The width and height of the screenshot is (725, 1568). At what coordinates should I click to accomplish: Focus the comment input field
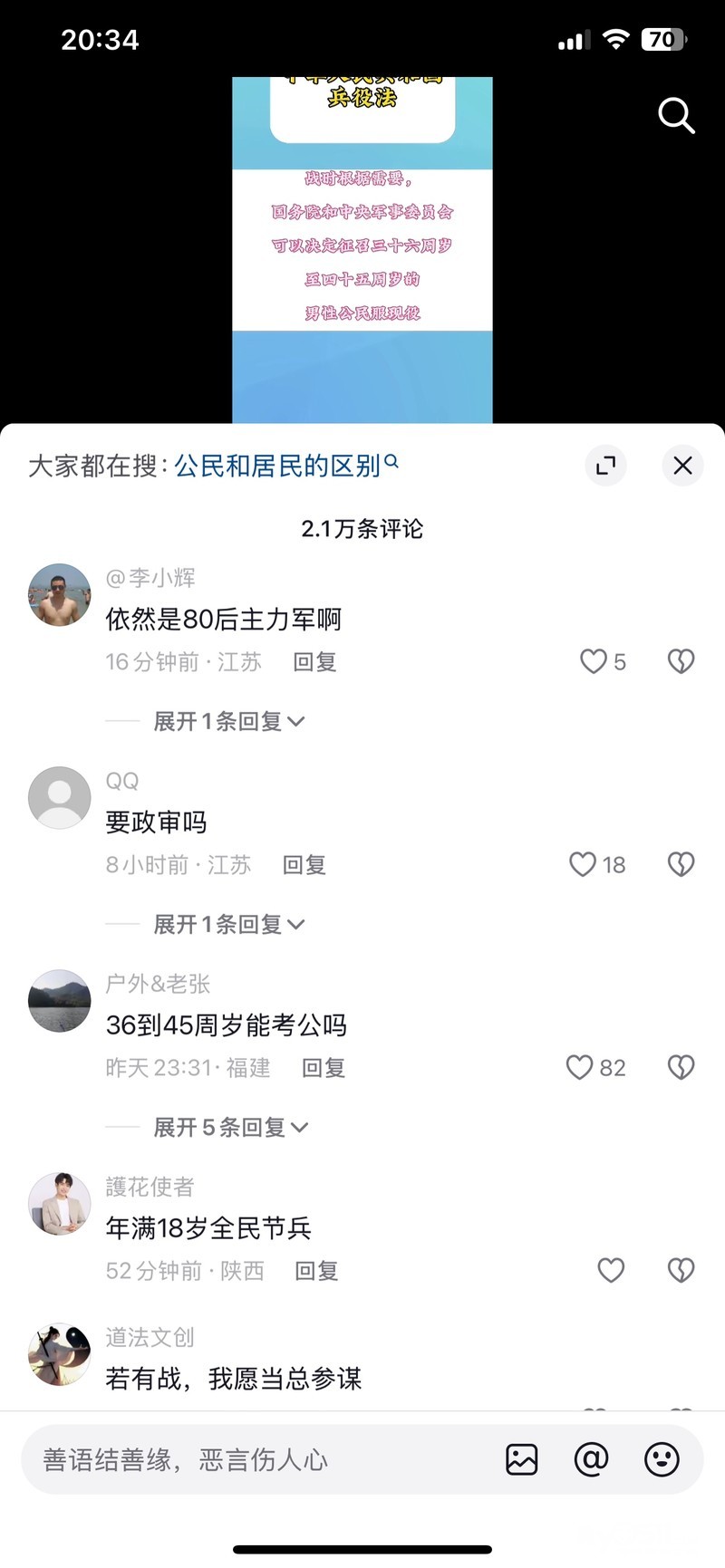point(263,1459)
